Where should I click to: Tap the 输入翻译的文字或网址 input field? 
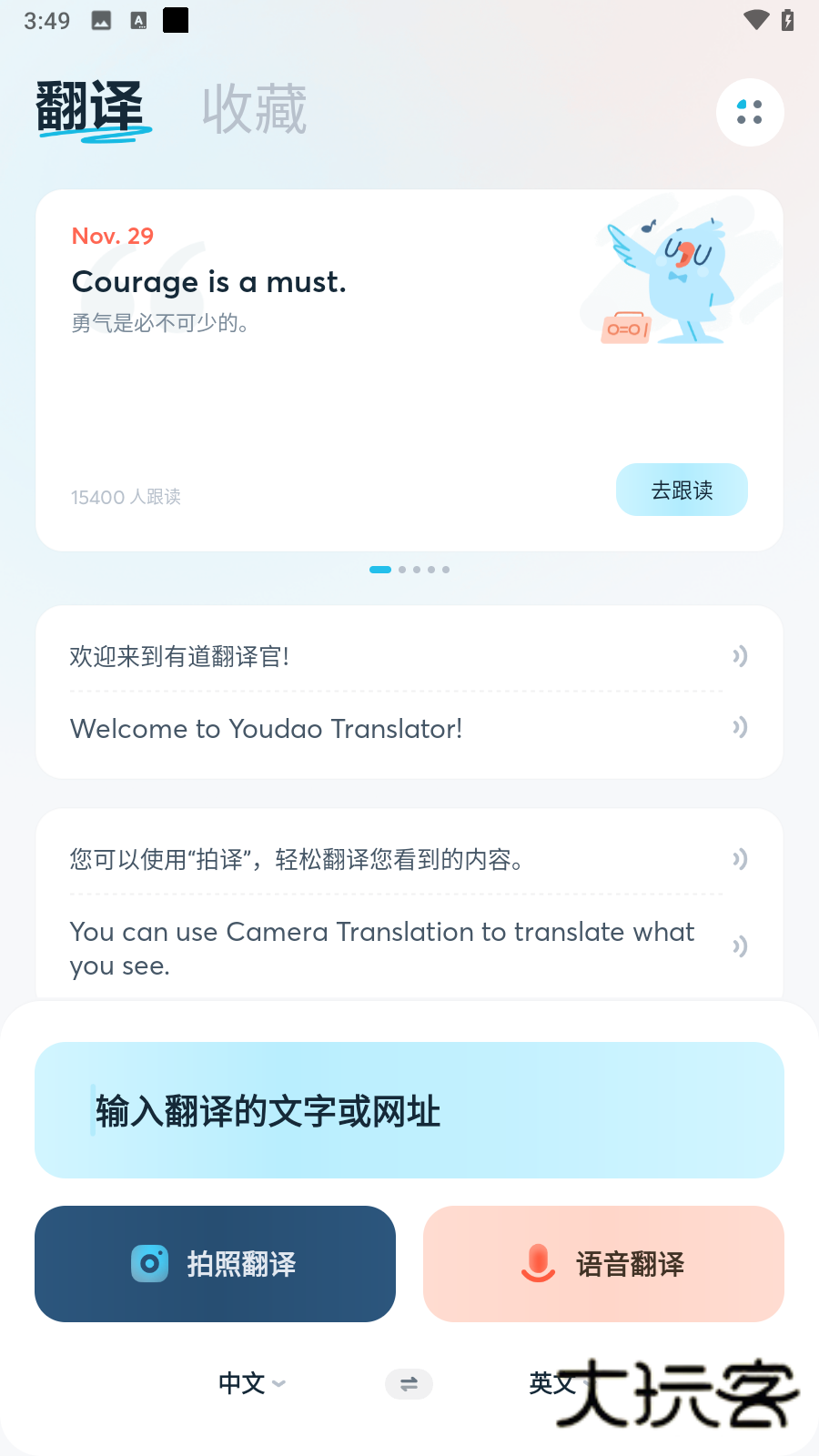tap(409, 1110)
